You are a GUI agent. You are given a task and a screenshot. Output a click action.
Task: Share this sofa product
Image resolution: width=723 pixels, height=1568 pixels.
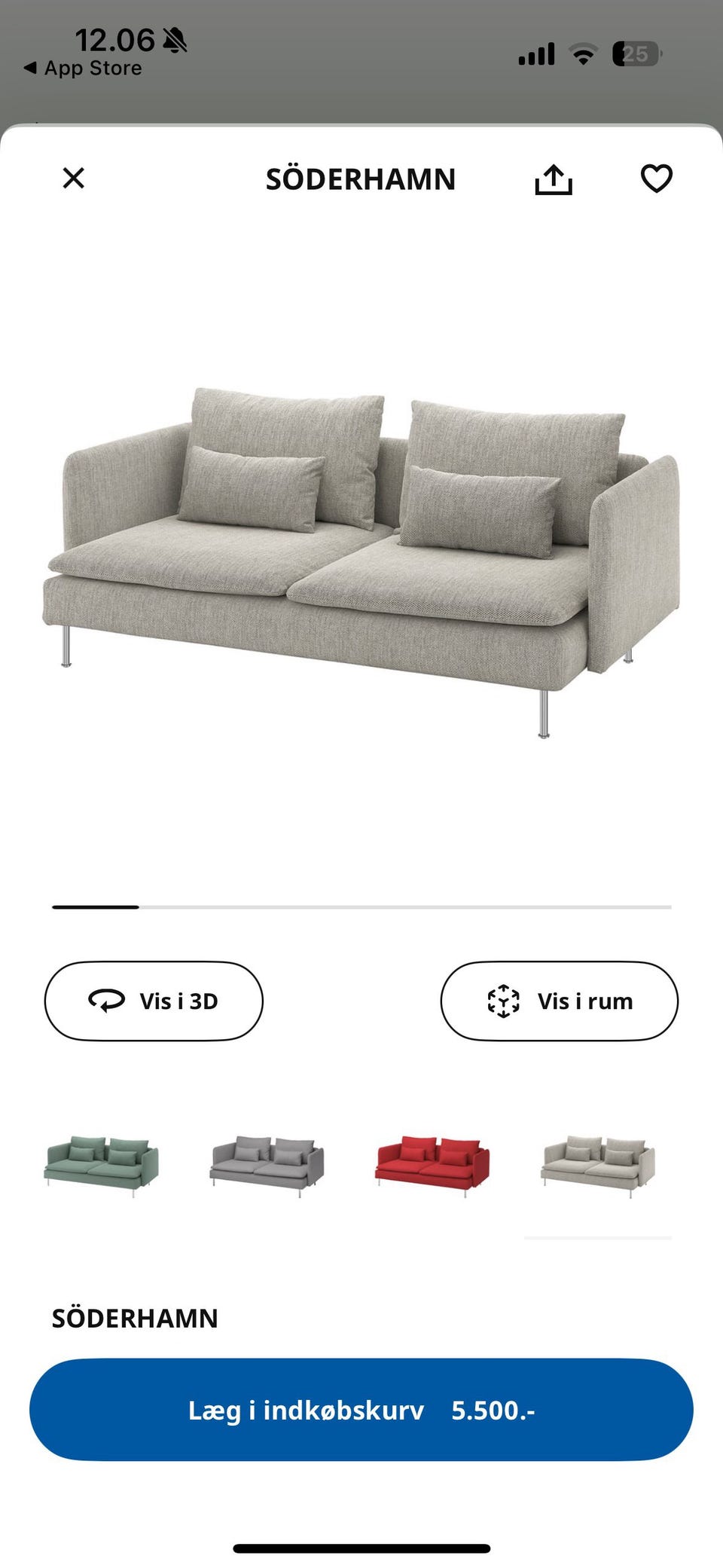(554, 179)
